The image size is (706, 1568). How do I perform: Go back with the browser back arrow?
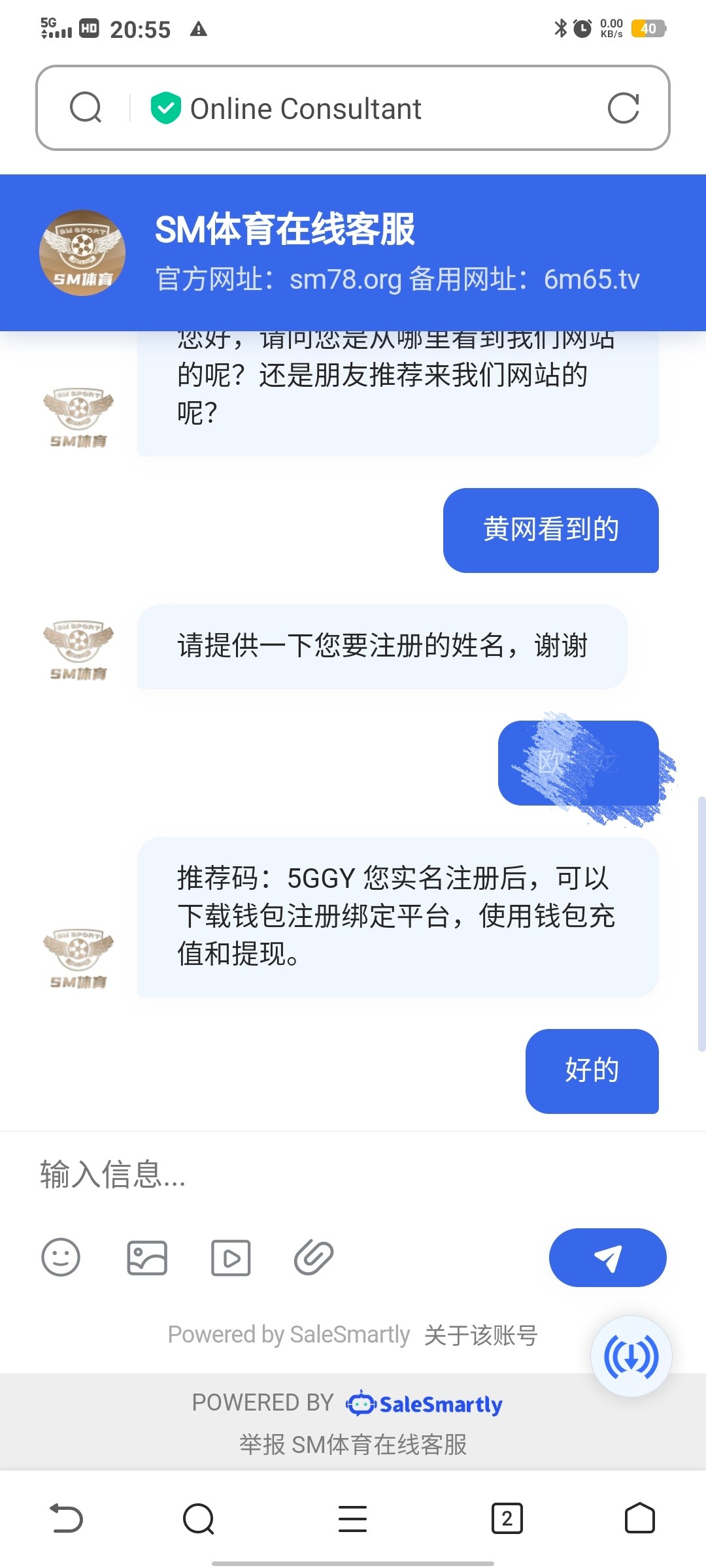pyautogui.click(x=67, y=1518)
